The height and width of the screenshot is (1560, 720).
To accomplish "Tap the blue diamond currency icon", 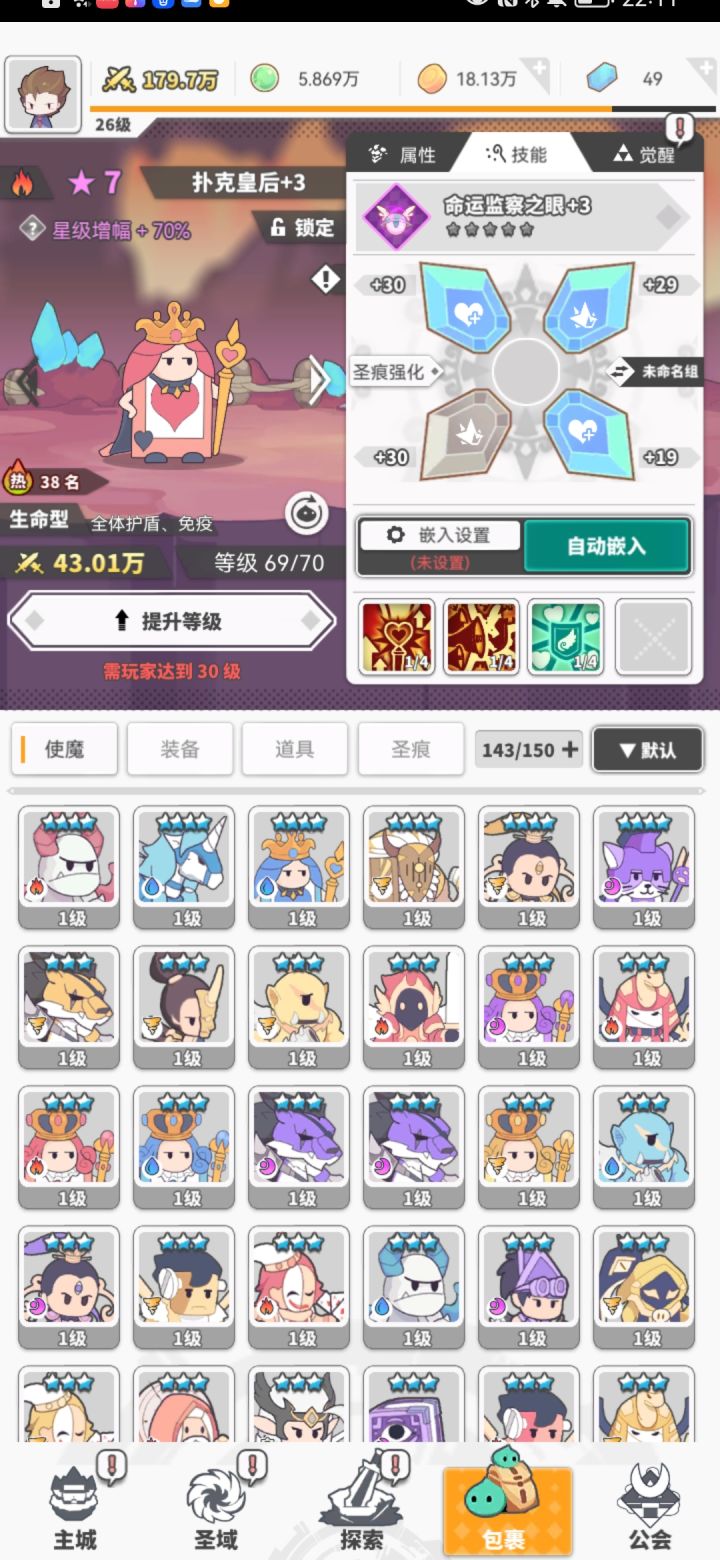I will click(x=601, y=75).
